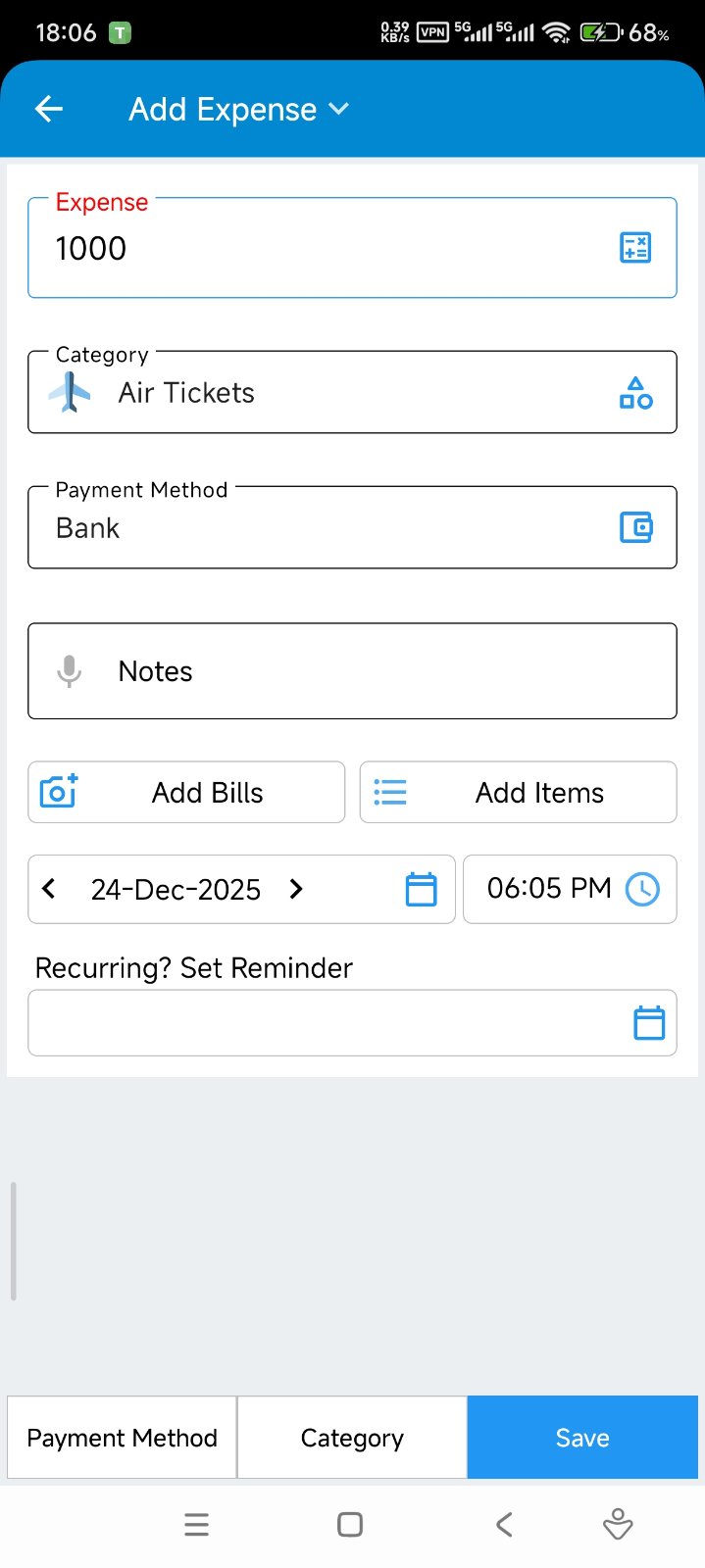Go back using the app bar arrow
This screenshot has height=1568, width=705.
(49, 109)
